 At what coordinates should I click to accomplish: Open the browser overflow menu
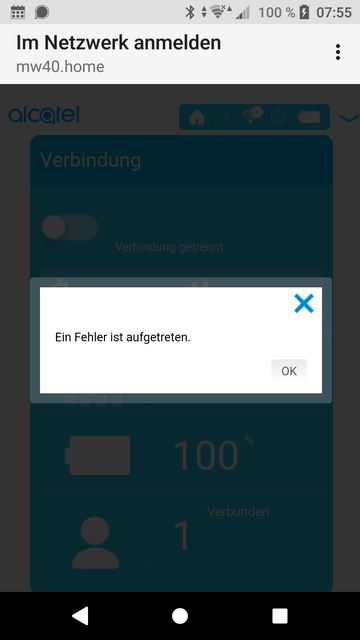338,53
